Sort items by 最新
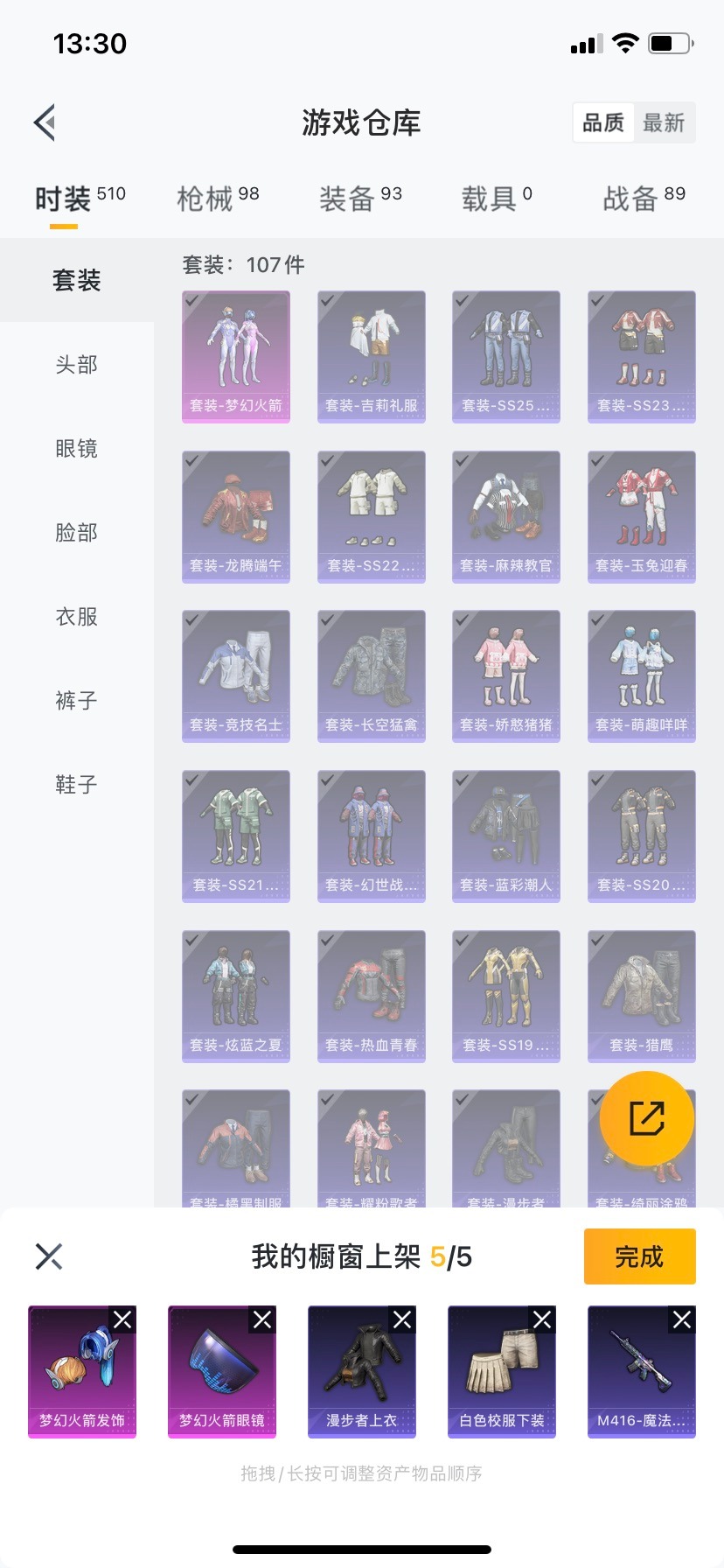The height and width of the screenshot is (1568, 724). [x=664, y=122]
